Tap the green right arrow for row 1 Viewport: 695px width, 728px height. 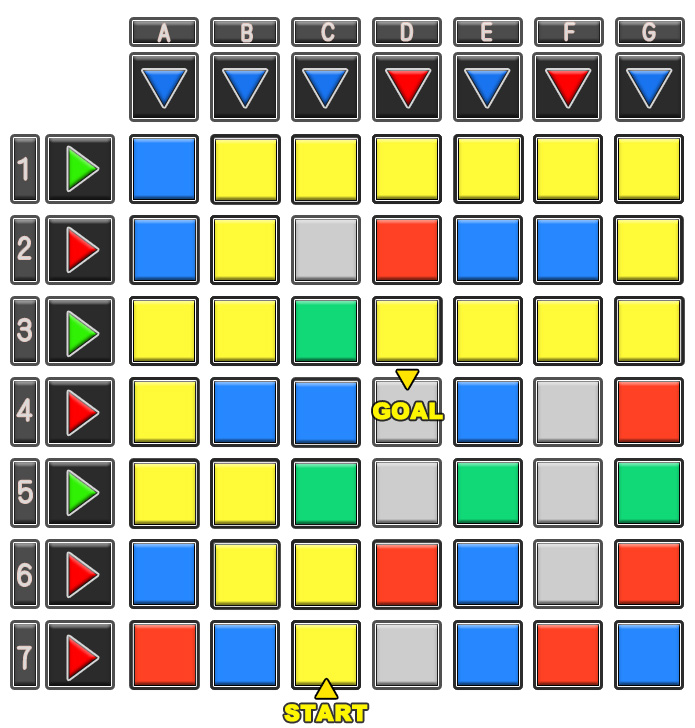(80, 169)
